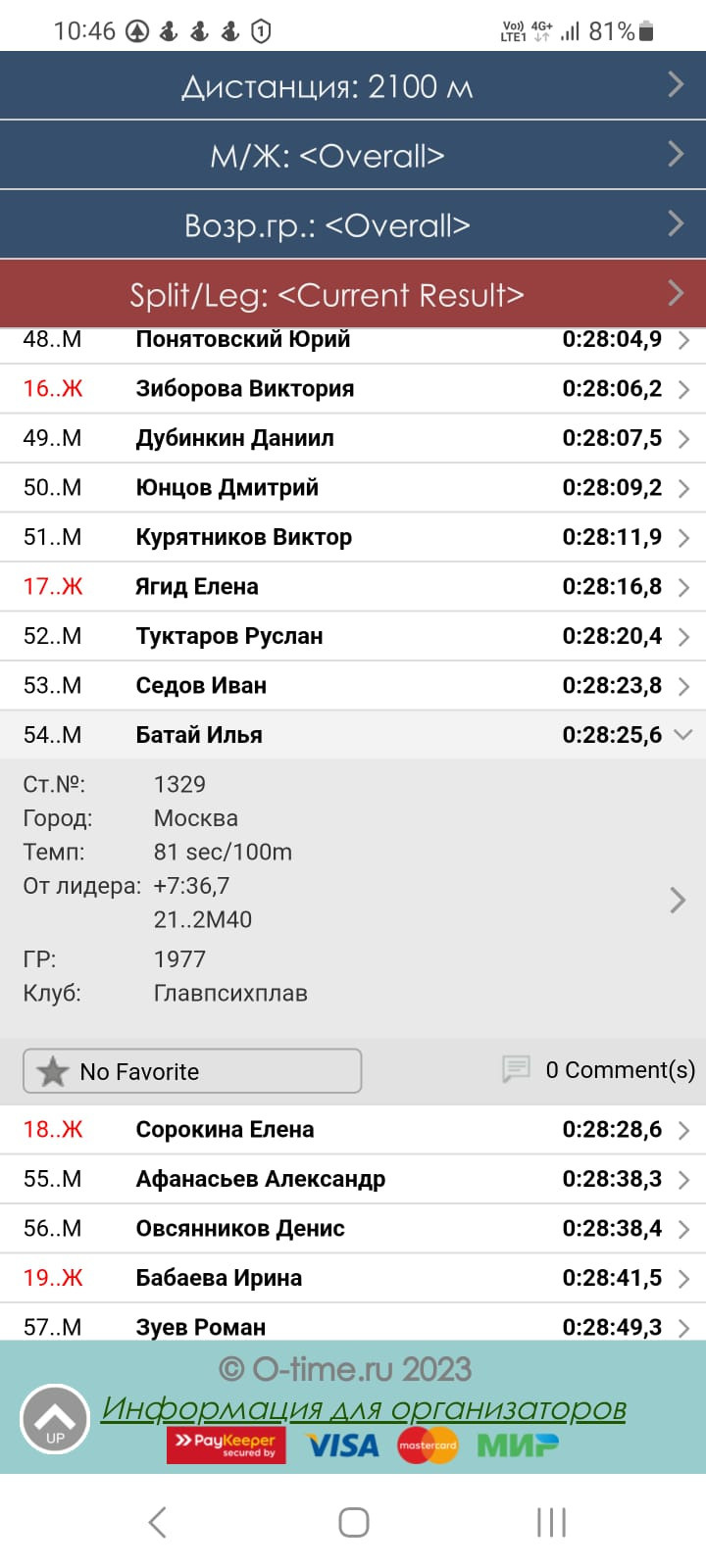706x1568 pixels.
Task: Select the Split/Leg Current Result option
Action: coord(353,294)
